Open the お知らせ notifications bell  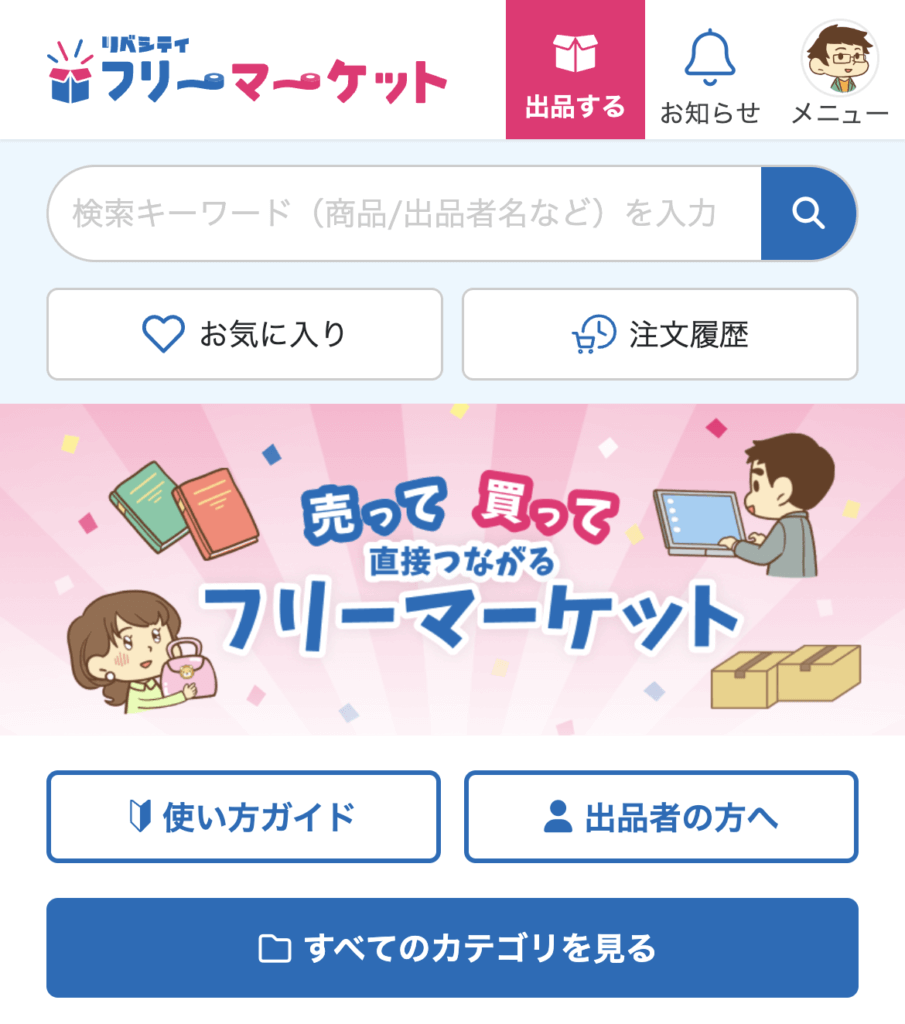tap(710, 72)
